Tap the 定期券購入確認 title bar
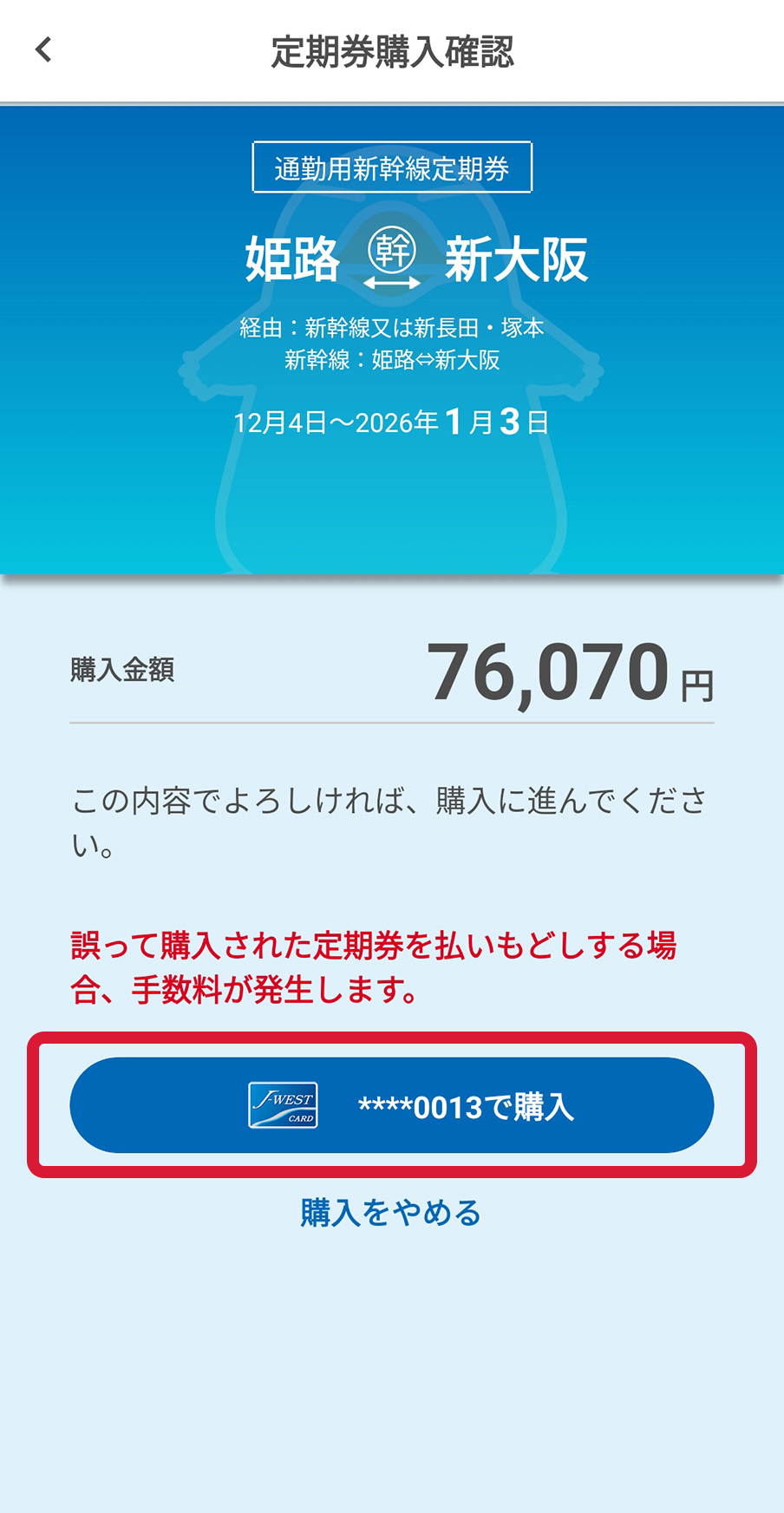The height and width of the screenshot is (1513, 784). pos(392,49)
